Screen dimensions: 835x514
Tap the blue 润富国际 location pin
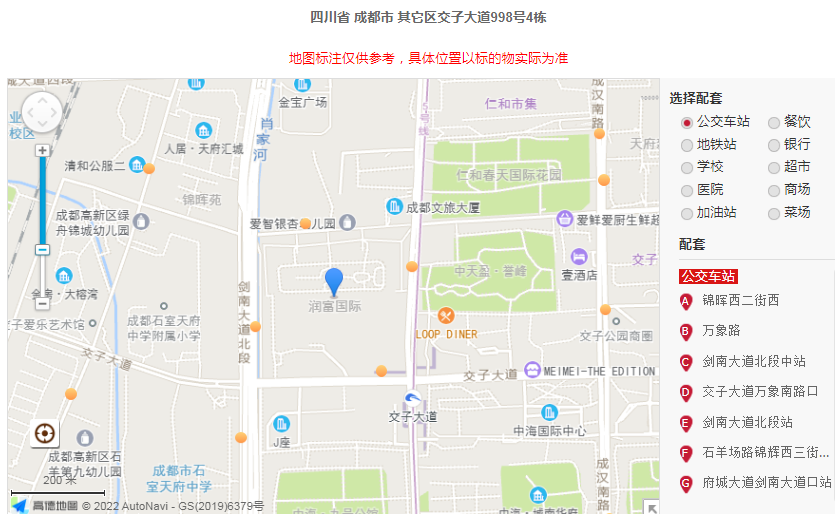[334, 282]
